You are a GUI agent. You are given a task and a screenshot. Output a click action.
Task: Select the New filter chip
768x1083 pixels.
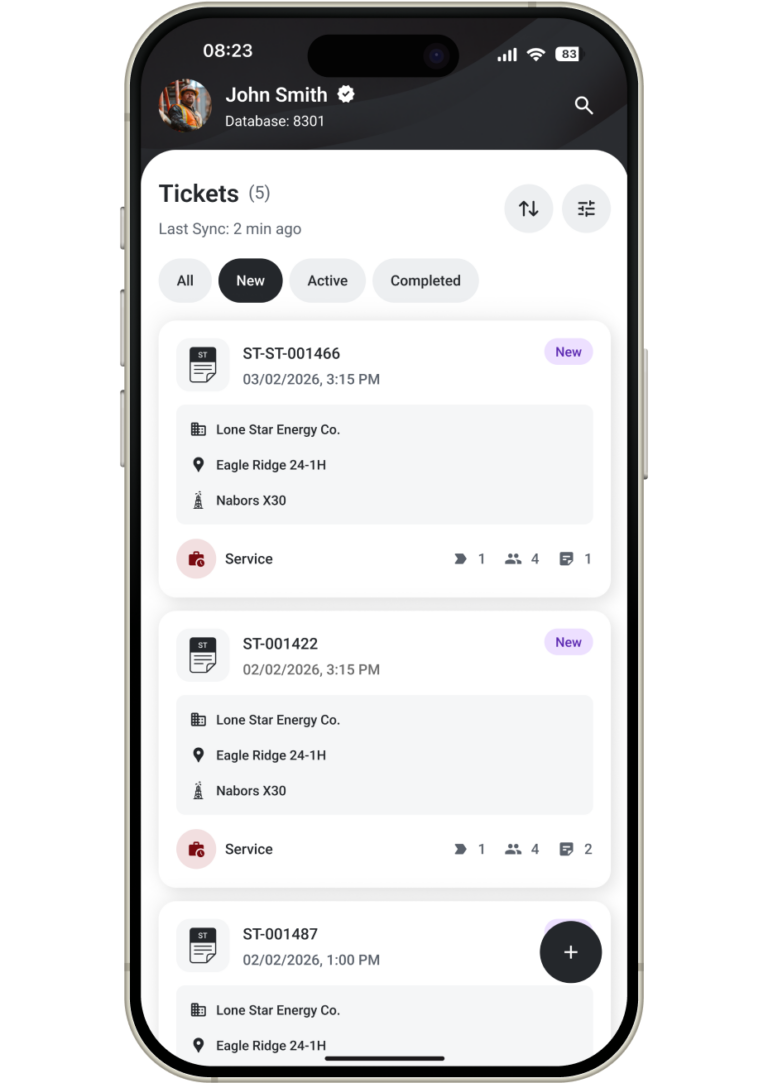point(250,281)
